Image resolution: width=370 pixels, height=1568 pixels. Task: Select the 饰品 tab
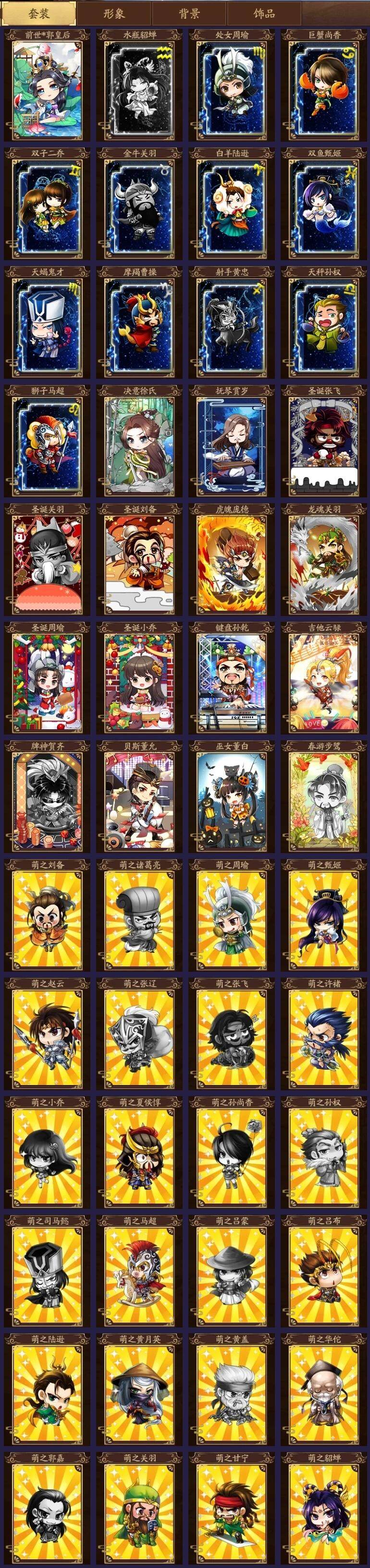263,13
